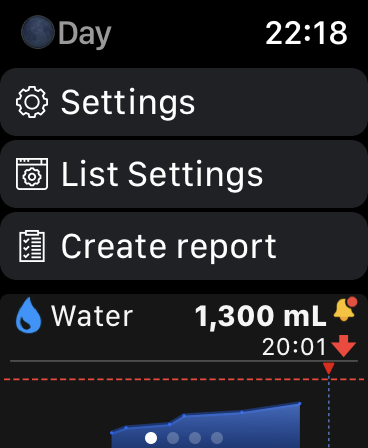Open the Water tracking card
Screen dimensions: 368x448
click(184, 371)
